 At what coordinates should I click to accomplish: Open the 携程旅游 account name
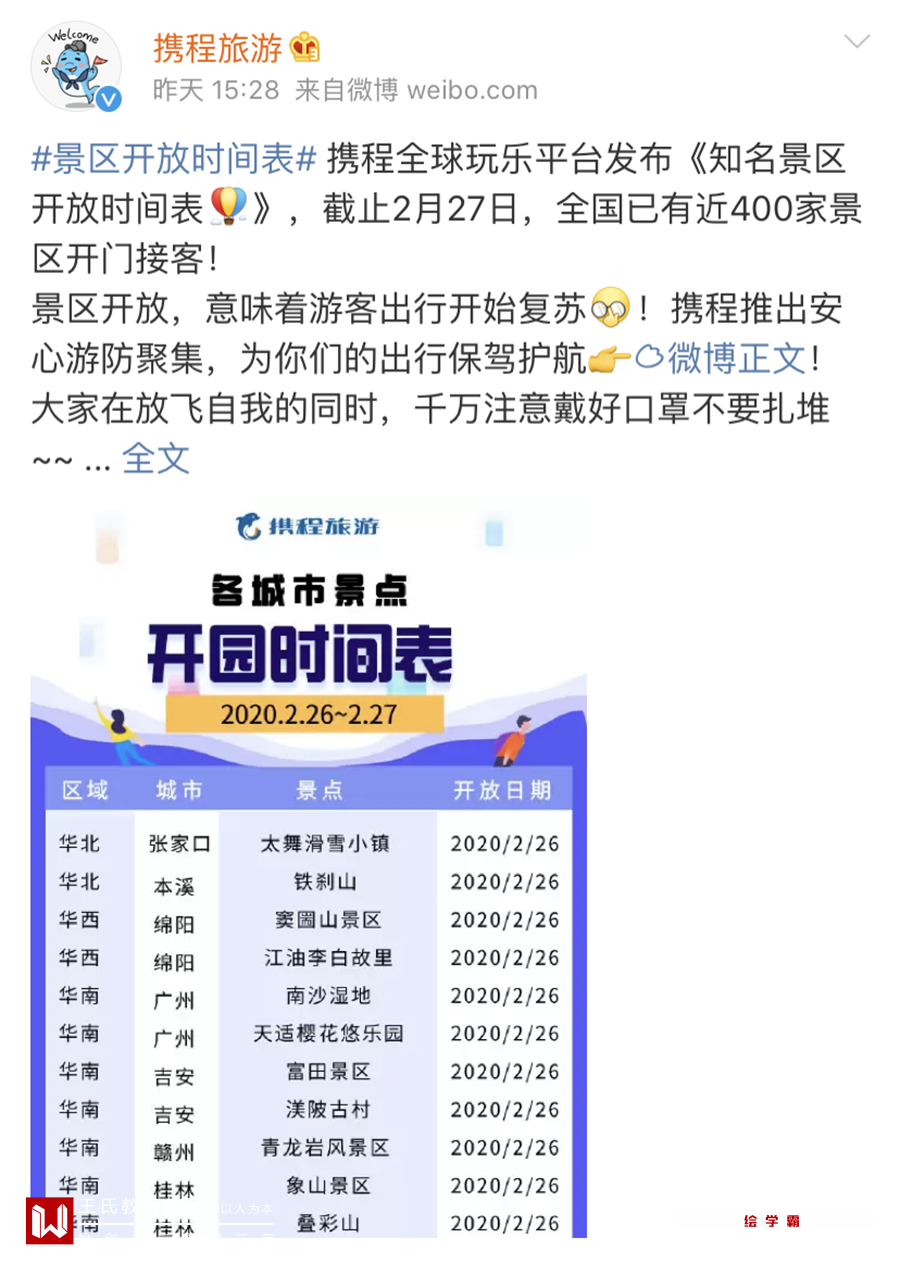pos(218,46)
